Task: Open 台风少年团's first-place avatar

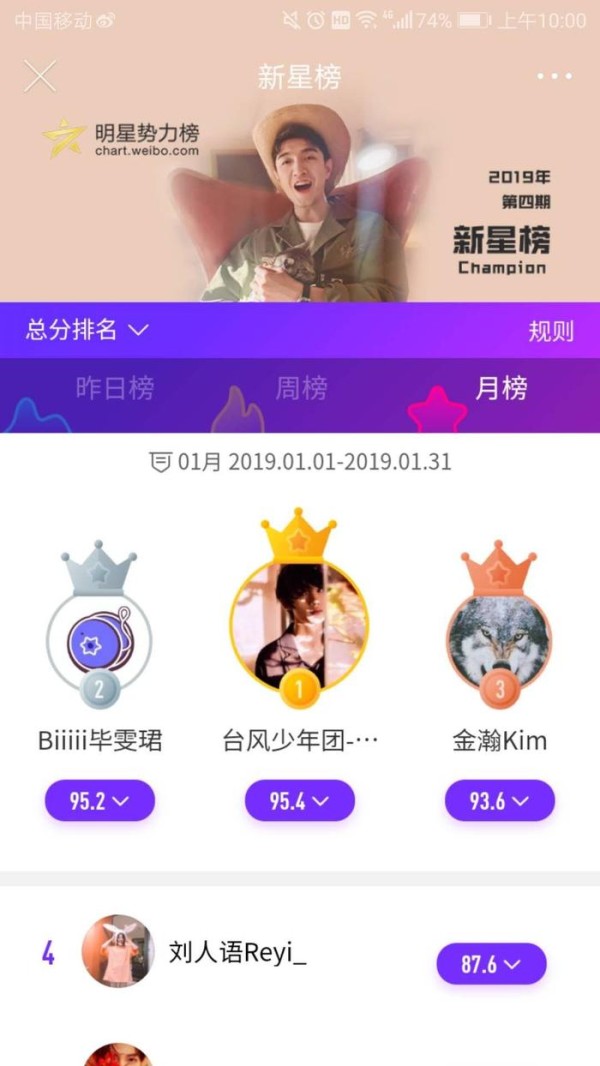Action: [299, 625]
